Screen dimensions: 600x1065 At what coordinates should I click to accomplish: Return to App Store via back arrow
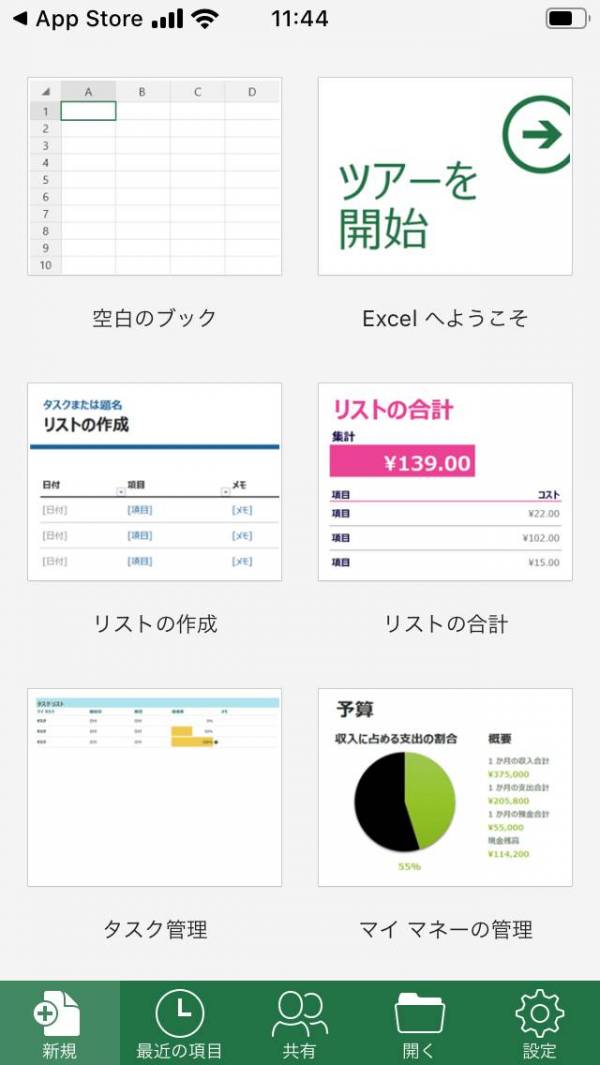click(78, 19)
